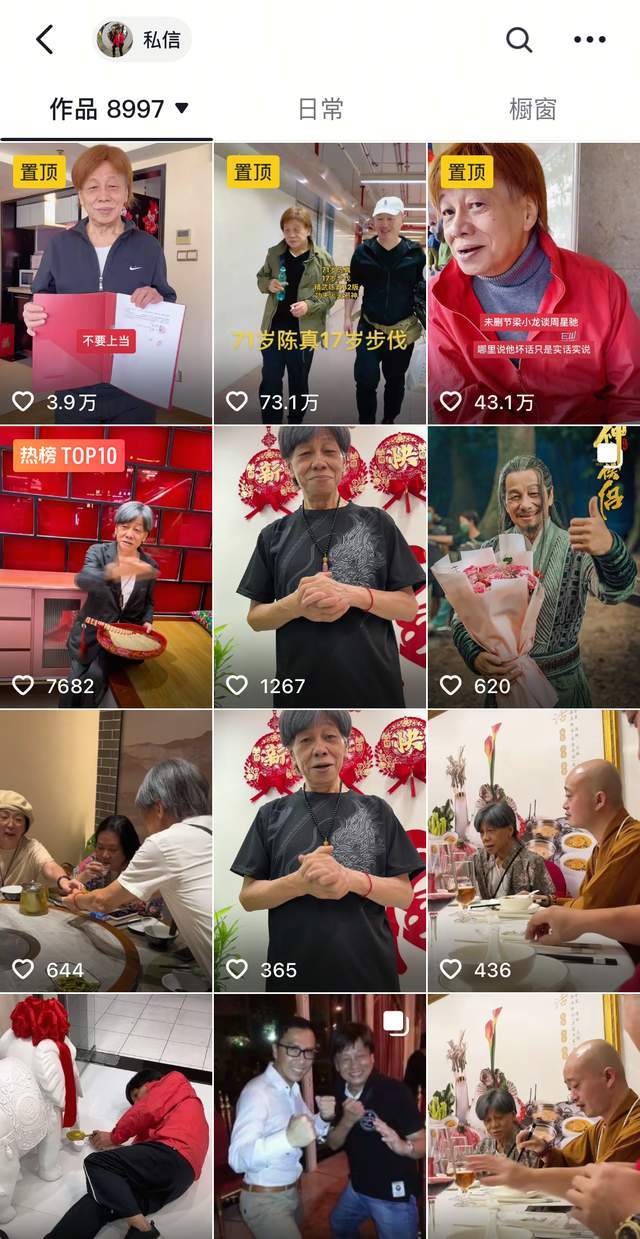The height and width of the screenshot is (1239, 640).
Task: Open the video with the white elephant statue
Action: coord(106,1115)
